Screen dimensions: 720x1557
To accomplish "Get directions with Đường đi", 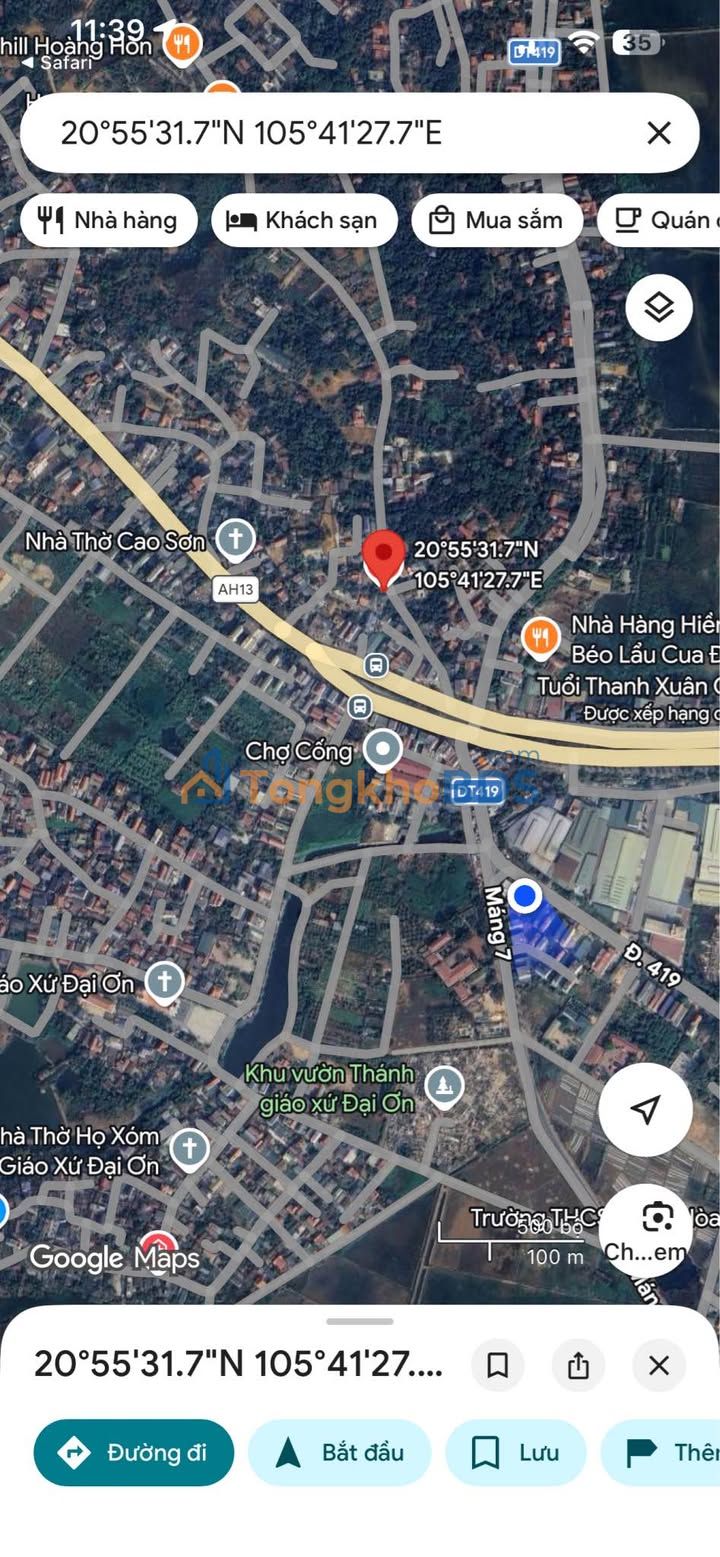I will coord(134,1452).
